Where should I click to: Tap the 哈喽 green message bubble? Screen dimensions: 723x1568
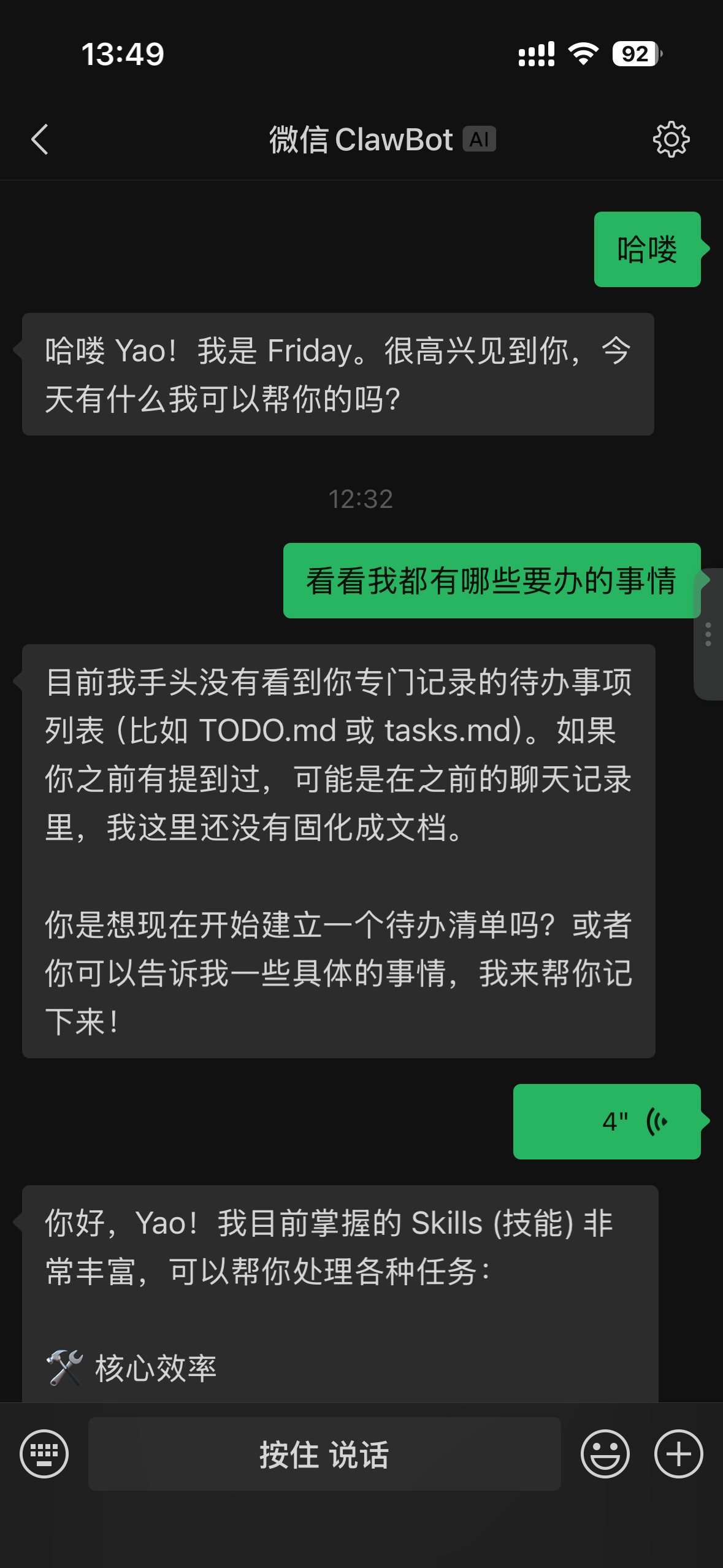(647, 250)
